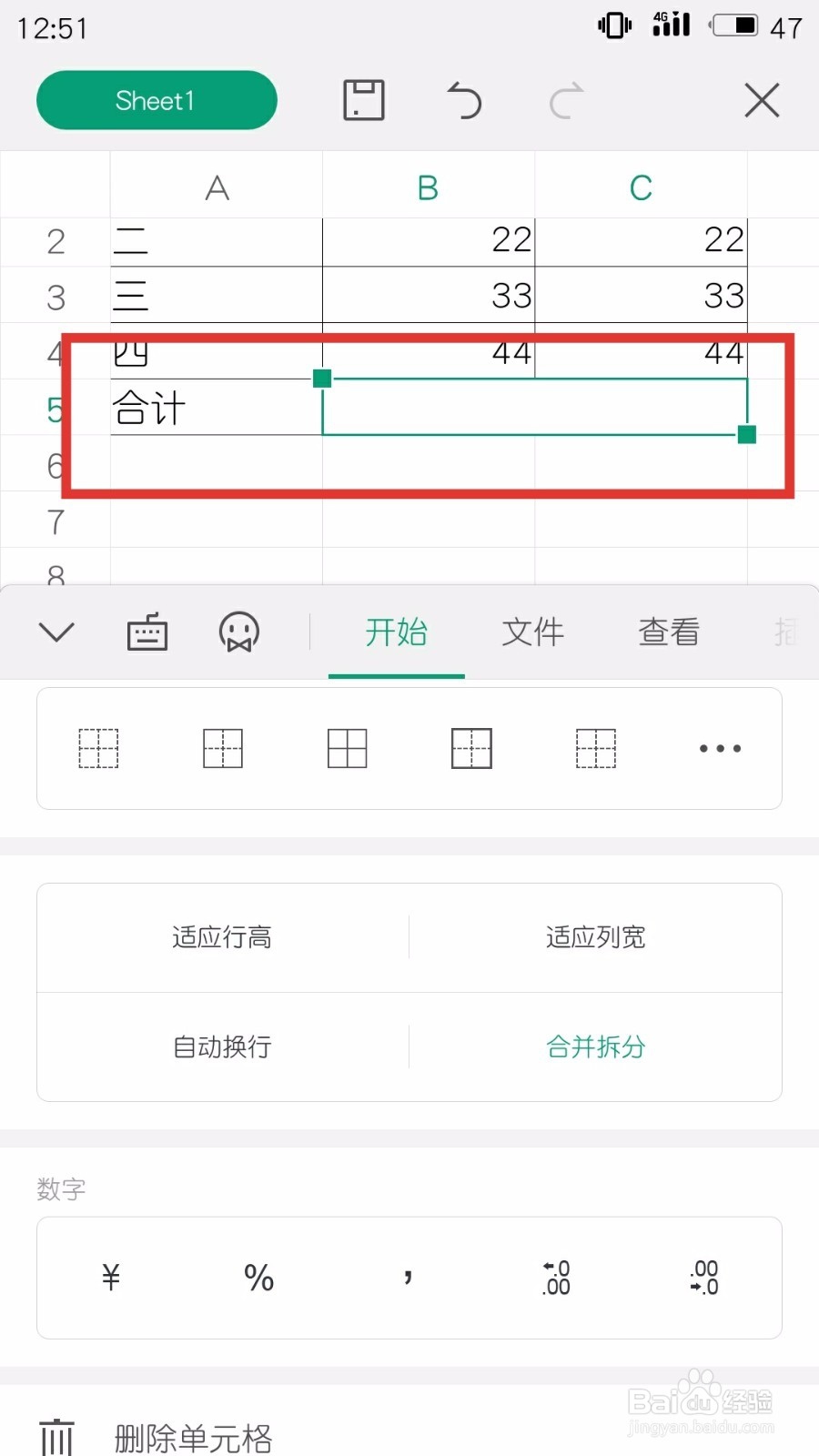Switch to the 文件 tab
Screen dimensions: 819x1456
pos(532,632)
